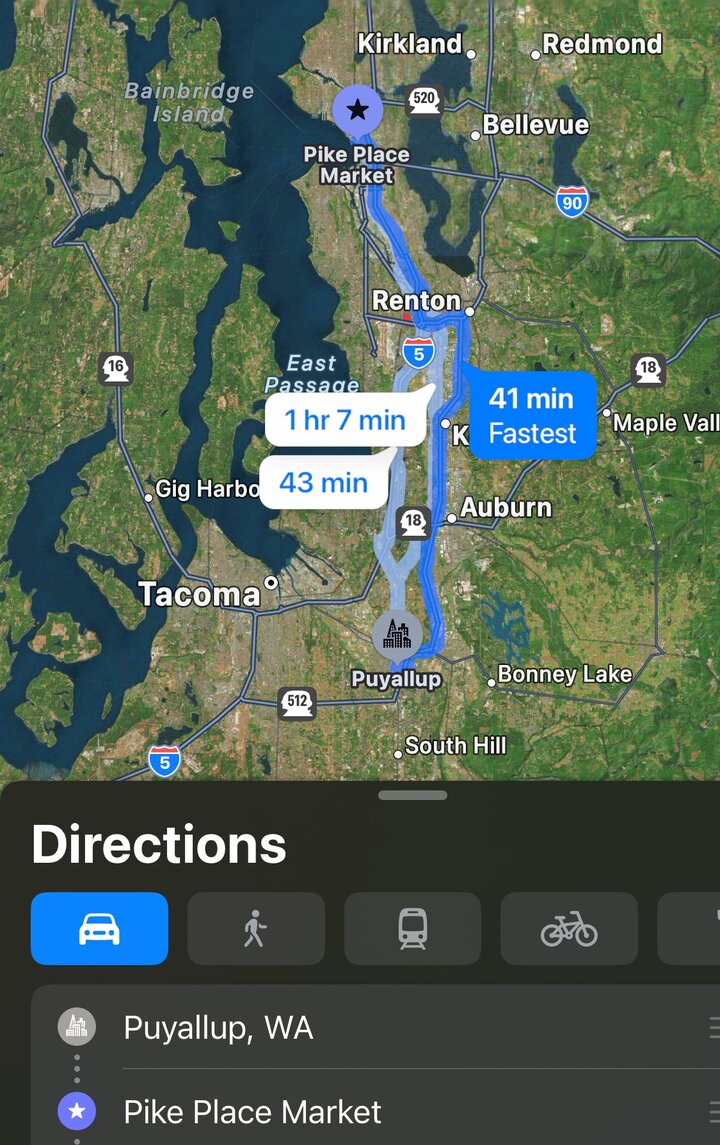Image resolution: width=720 pixels, height=1145 pixels.
Task: Choose the cycling directions icon
Action: [x=568, y=929]
